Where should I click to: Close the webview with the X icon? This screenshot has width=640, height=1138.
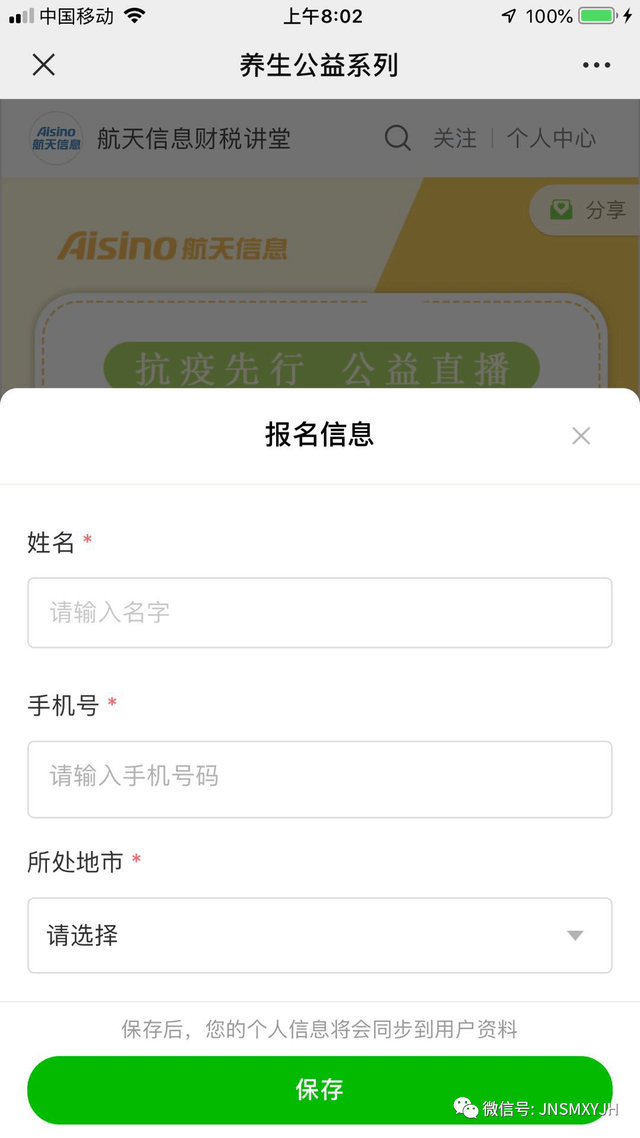click(x=43, y=65)
